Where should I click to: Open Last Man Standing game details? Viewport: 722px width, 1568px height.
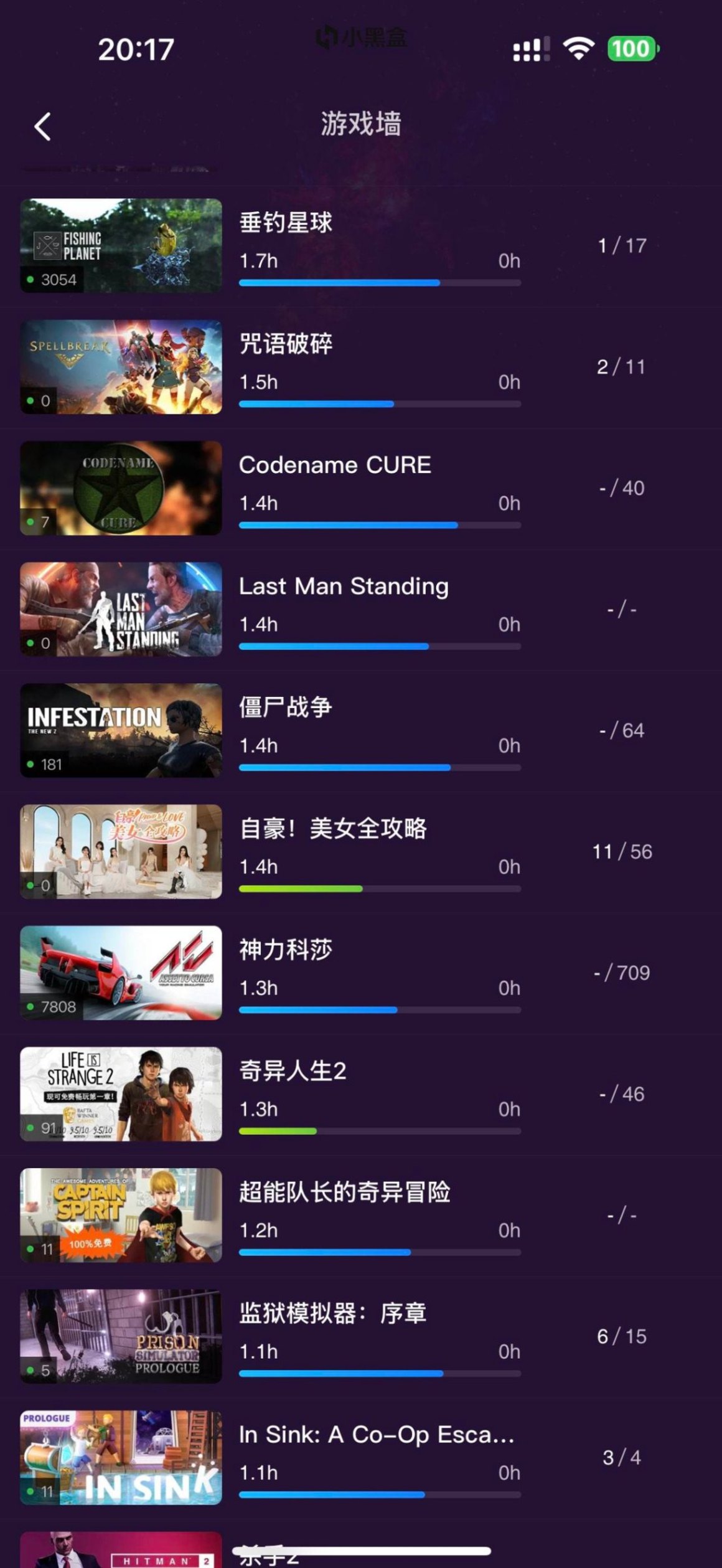coord(361,609)
